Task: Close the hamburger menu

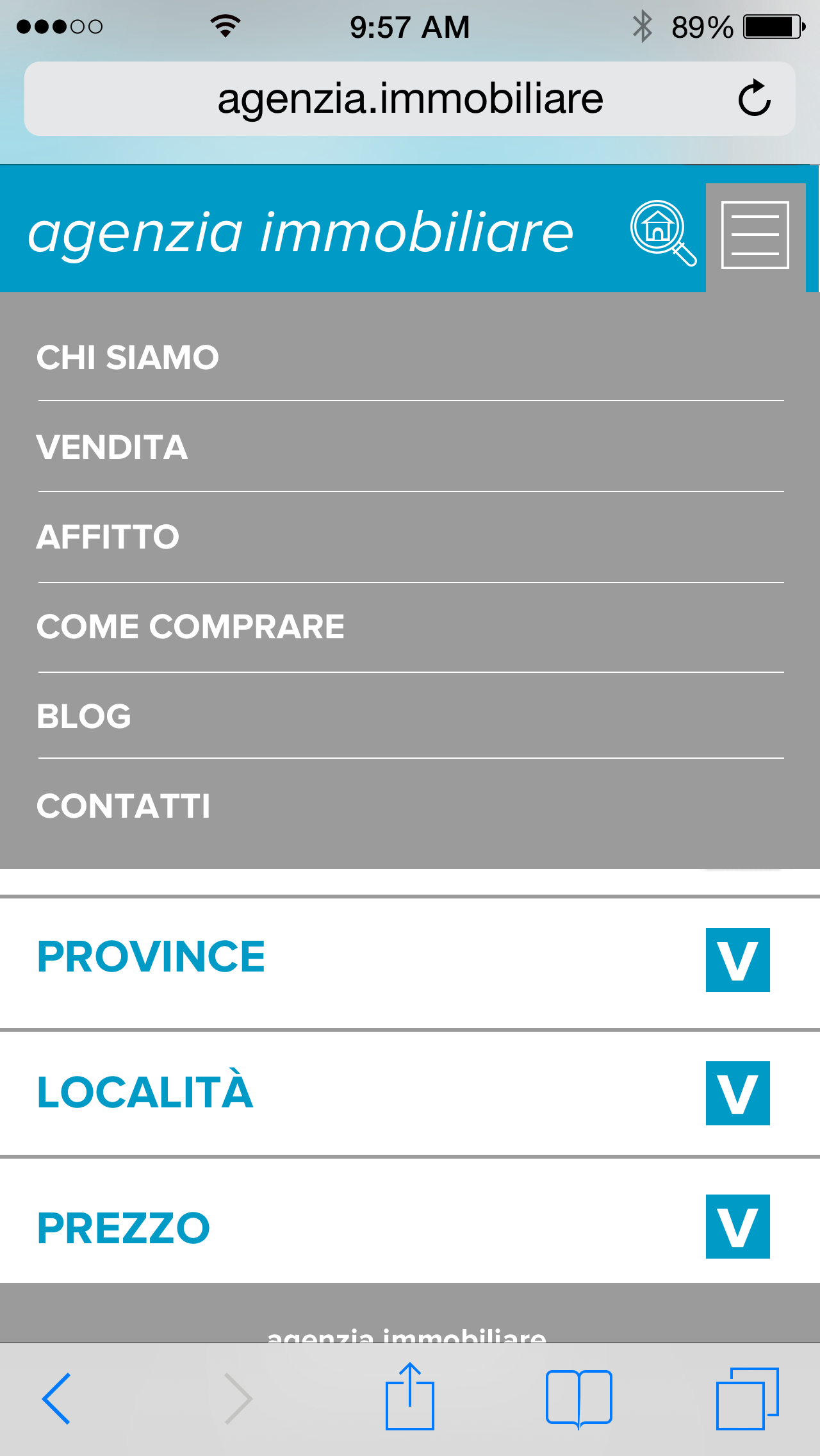Action: (755, 235)
